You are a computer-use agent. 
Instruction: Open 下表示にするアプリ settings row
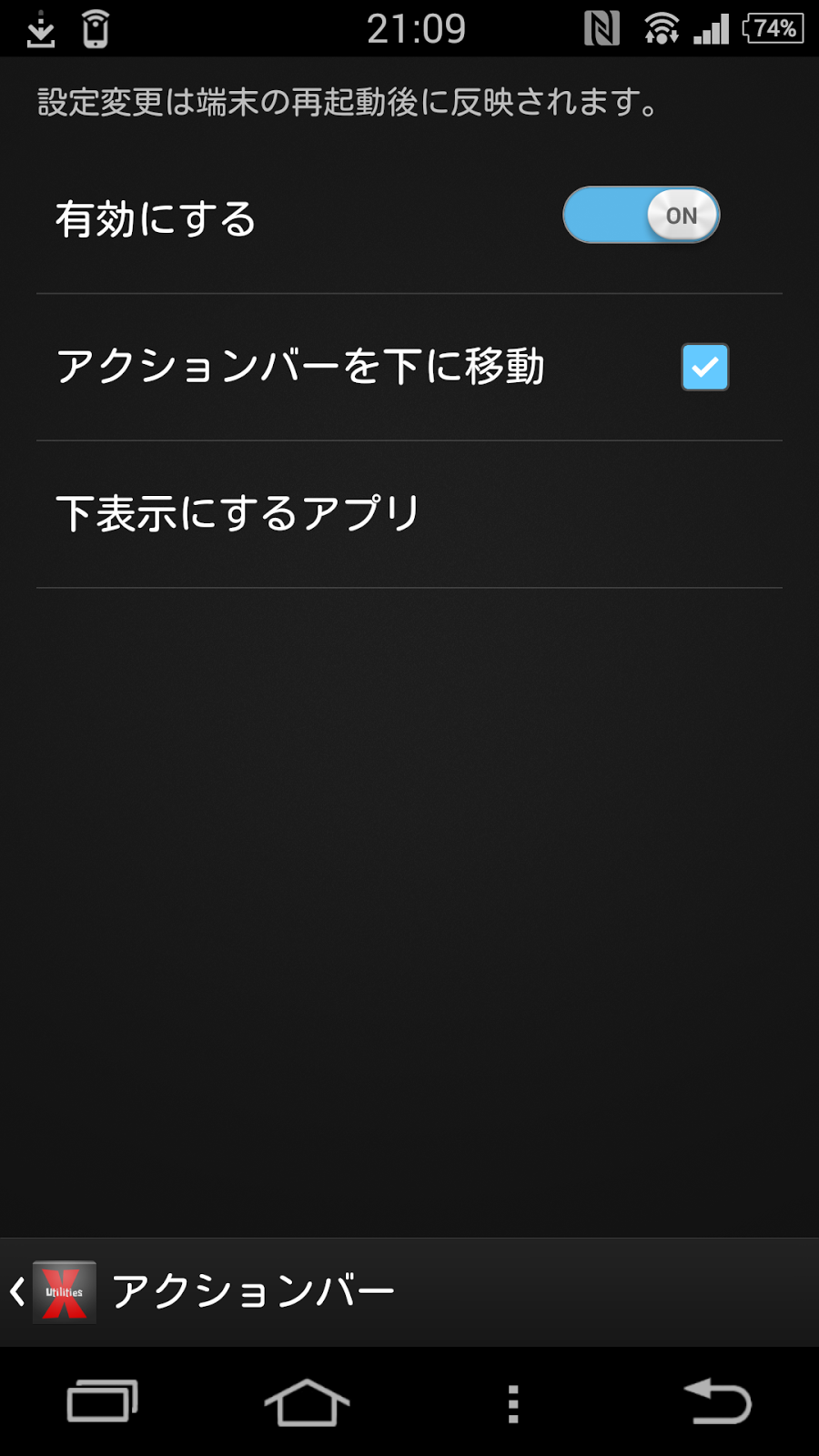coord(409,514)
